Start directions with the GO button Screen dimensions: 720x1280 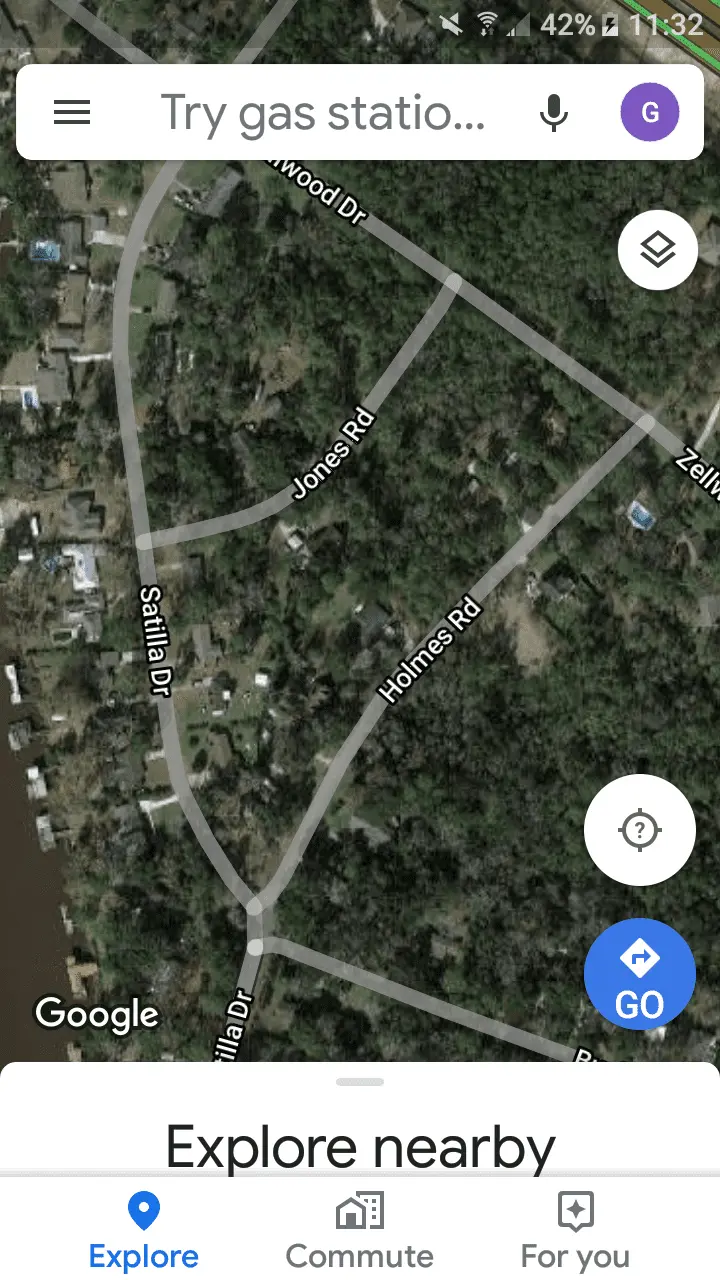[639, 974]
